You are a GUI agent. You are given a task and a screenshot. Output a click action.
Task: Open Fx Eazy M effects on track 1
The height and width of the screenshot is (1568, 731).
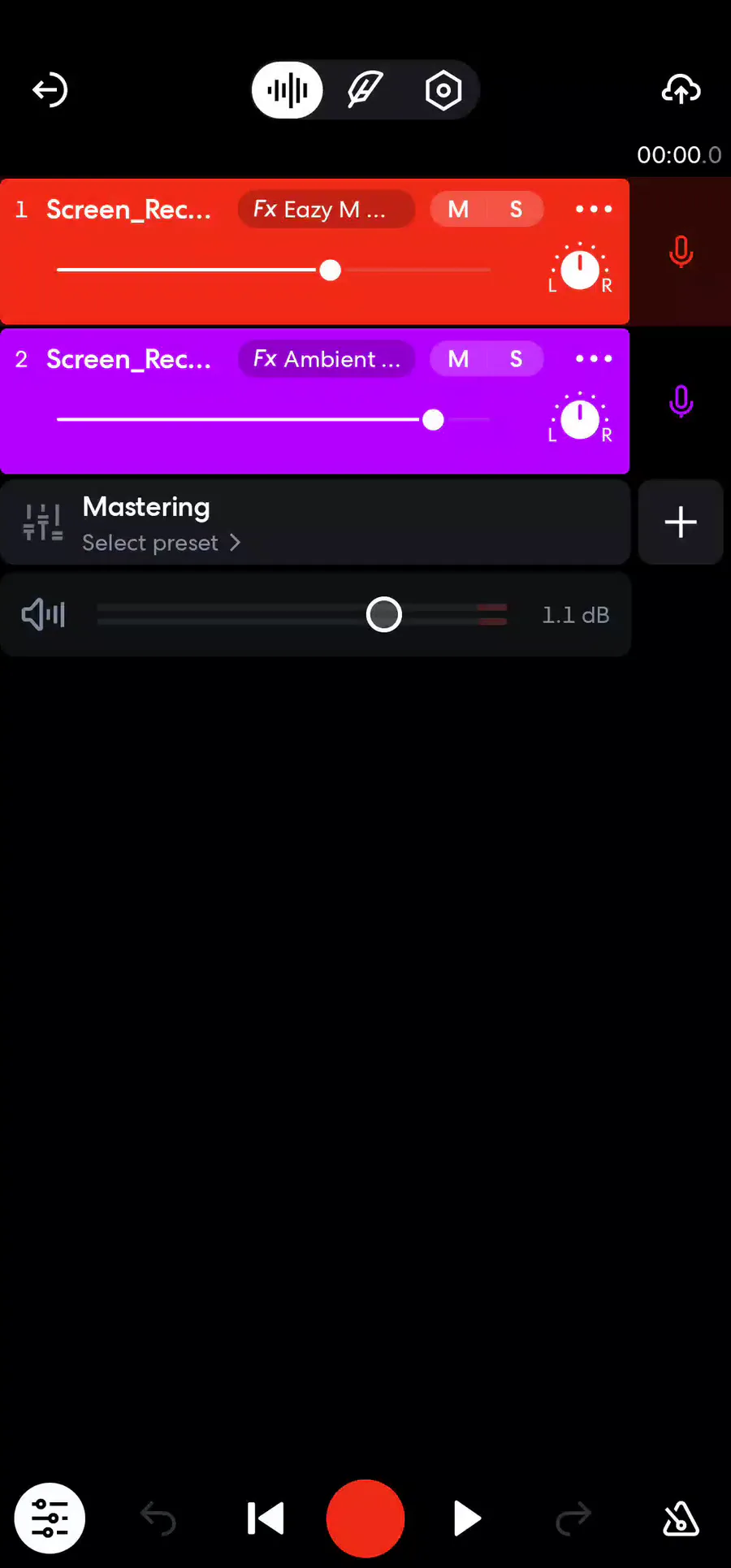326,210
